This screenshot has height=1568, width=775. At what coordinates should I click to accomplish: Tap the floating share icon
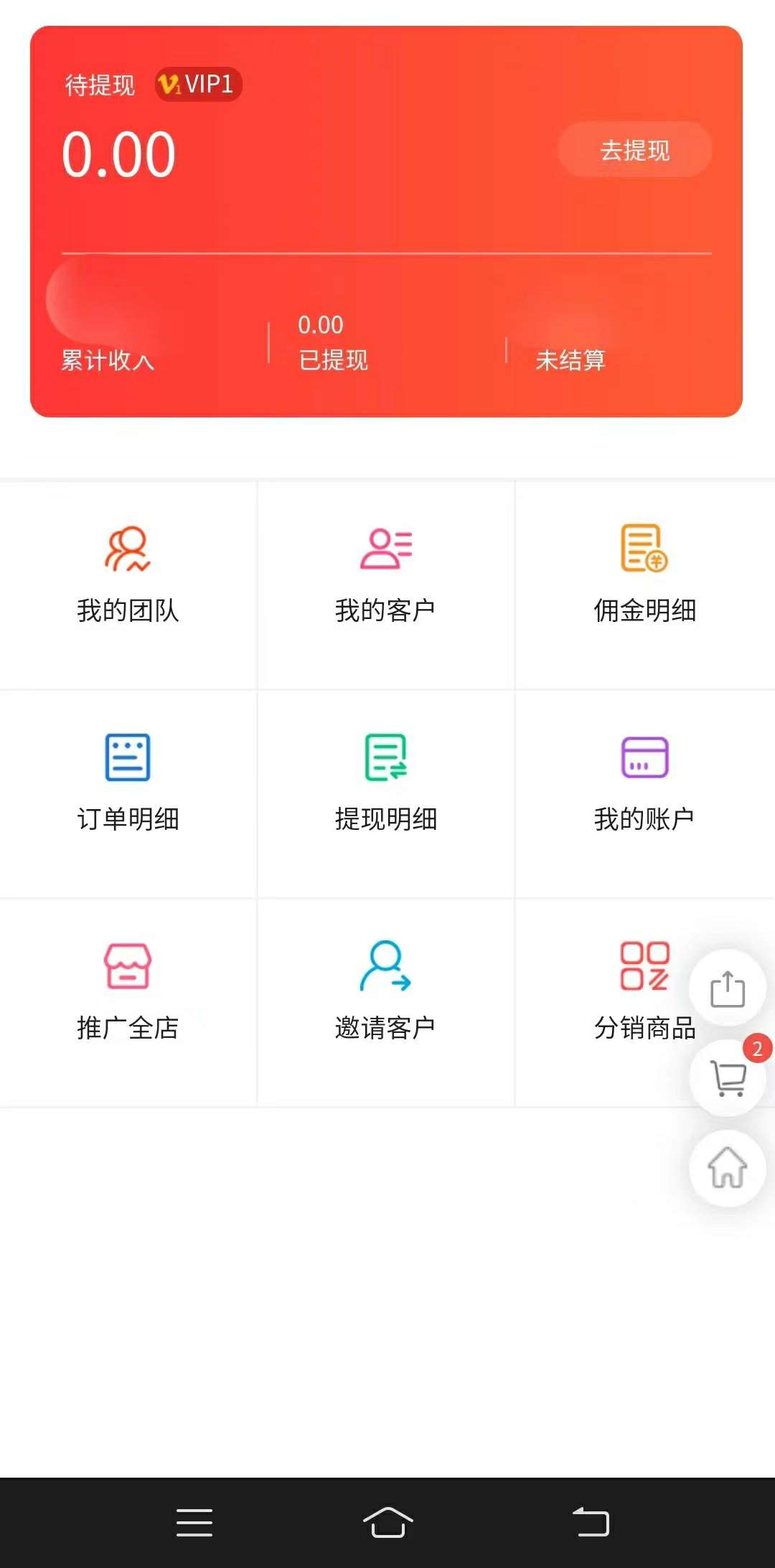[x=727, y=988]
